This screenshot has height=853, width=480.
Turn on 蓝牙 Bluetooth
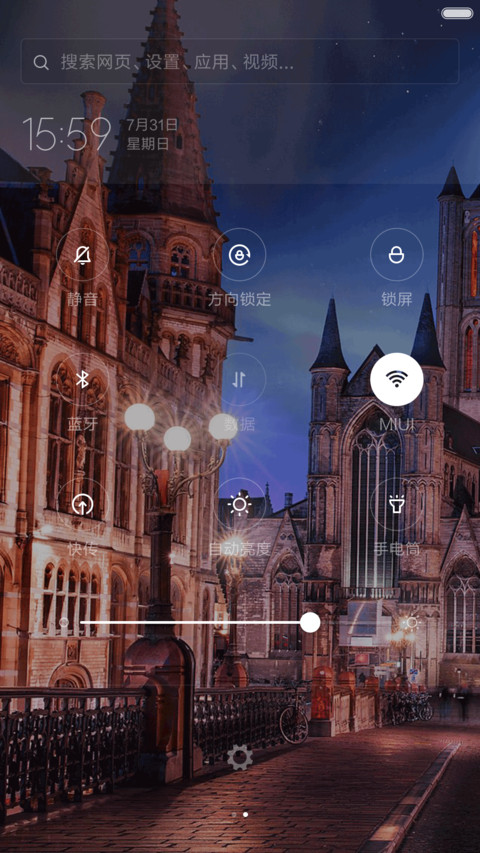coord(82,379)
